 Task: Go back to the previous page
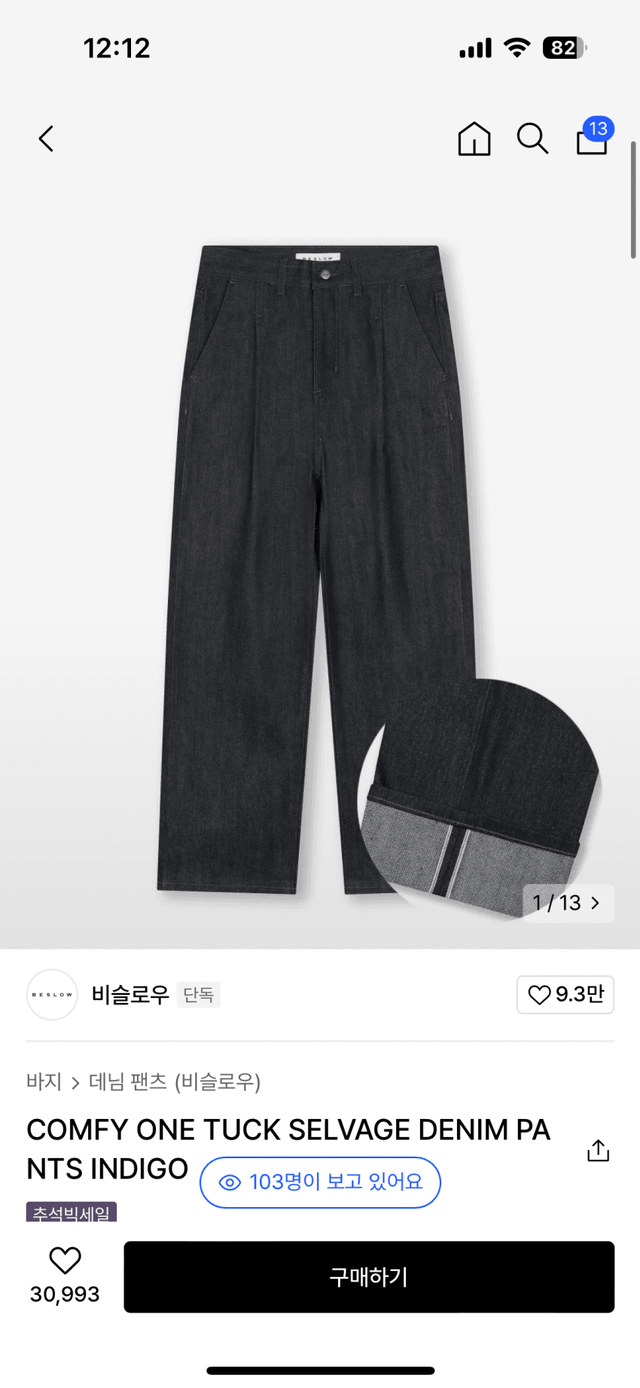tap(46, 139)
